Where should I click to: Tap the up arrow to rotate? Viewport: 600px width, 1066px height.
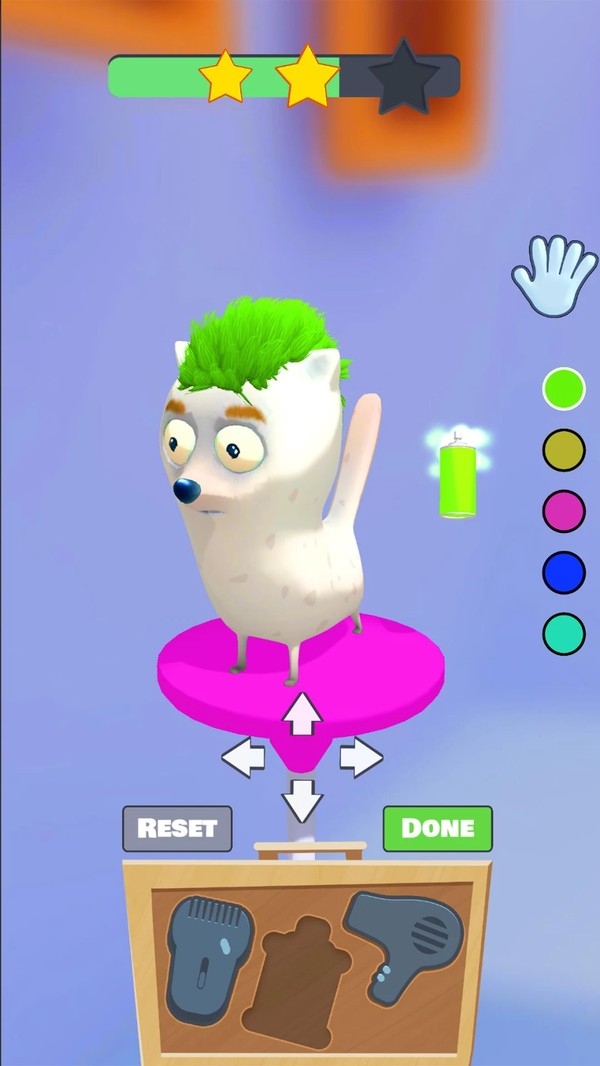(x=302, y=713)
